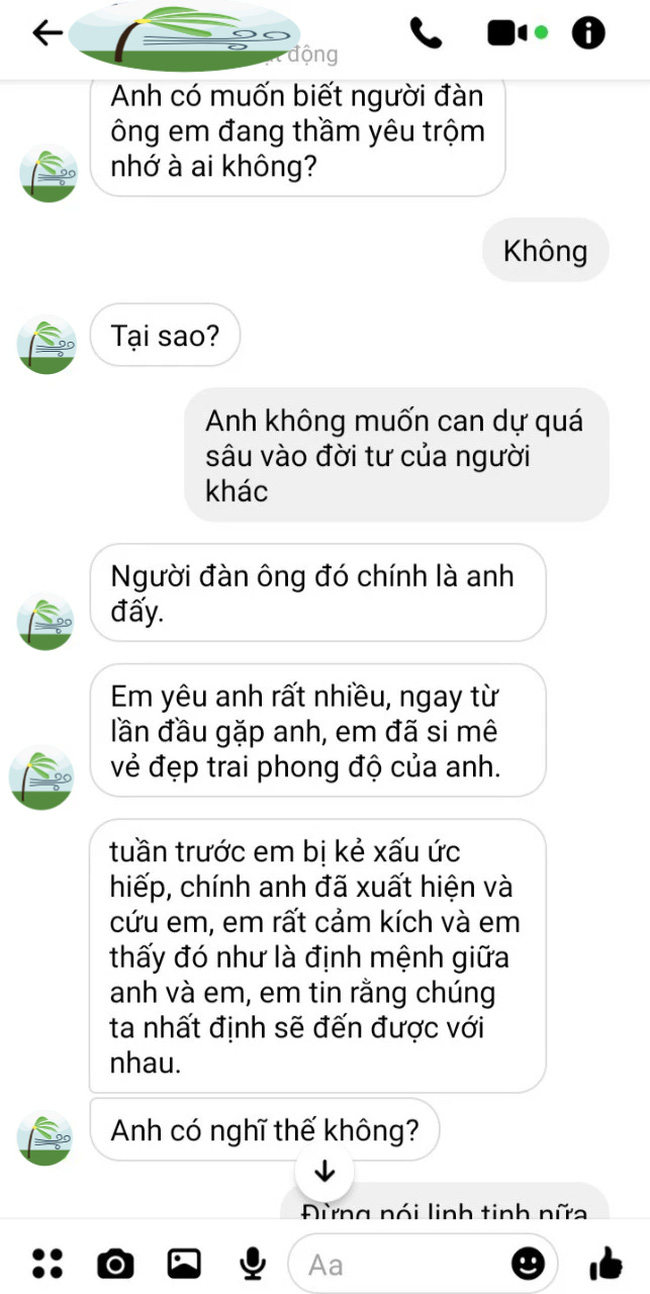Open the more actions four-dot menu

[x=47, y=1264]
